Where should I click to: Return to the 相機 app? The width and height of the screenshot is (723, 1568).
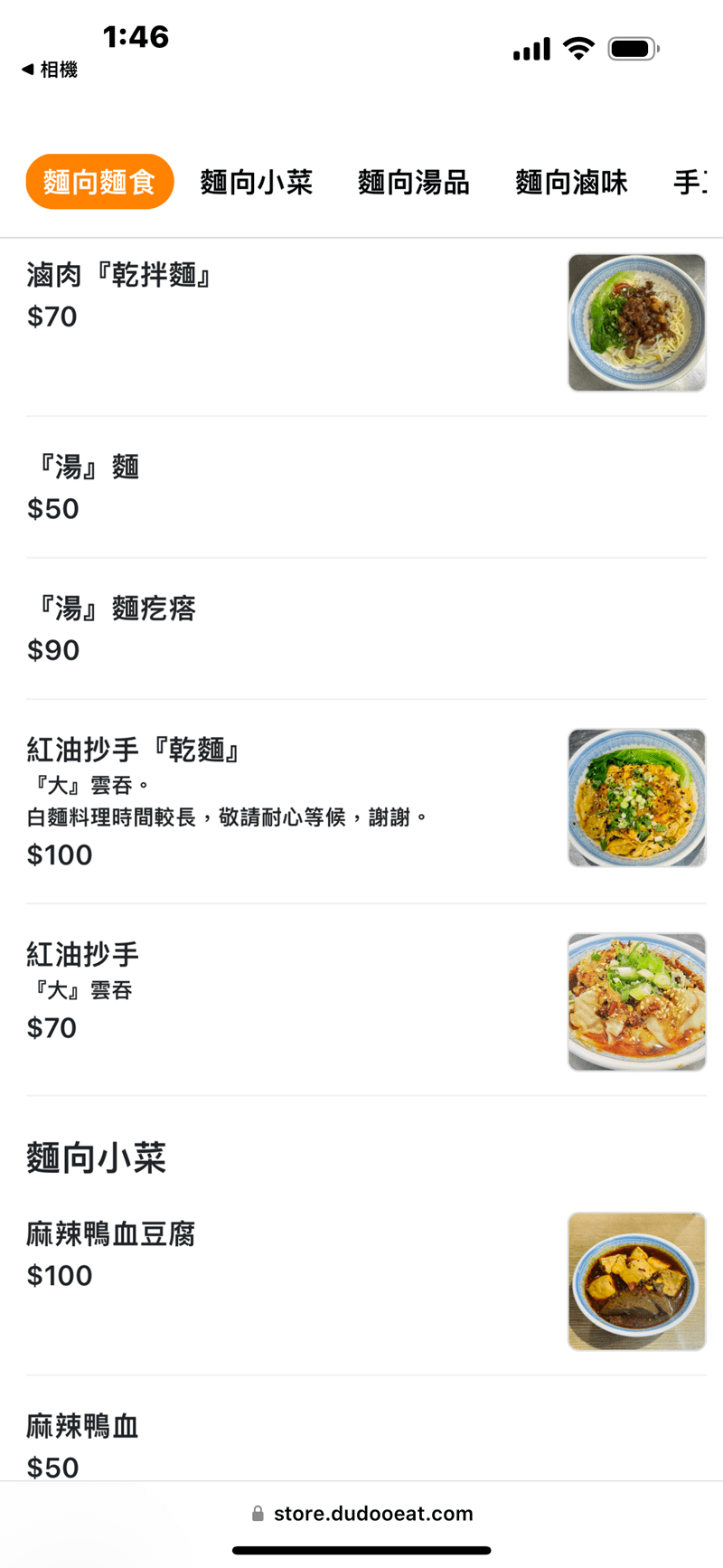(x=50, y=70)
